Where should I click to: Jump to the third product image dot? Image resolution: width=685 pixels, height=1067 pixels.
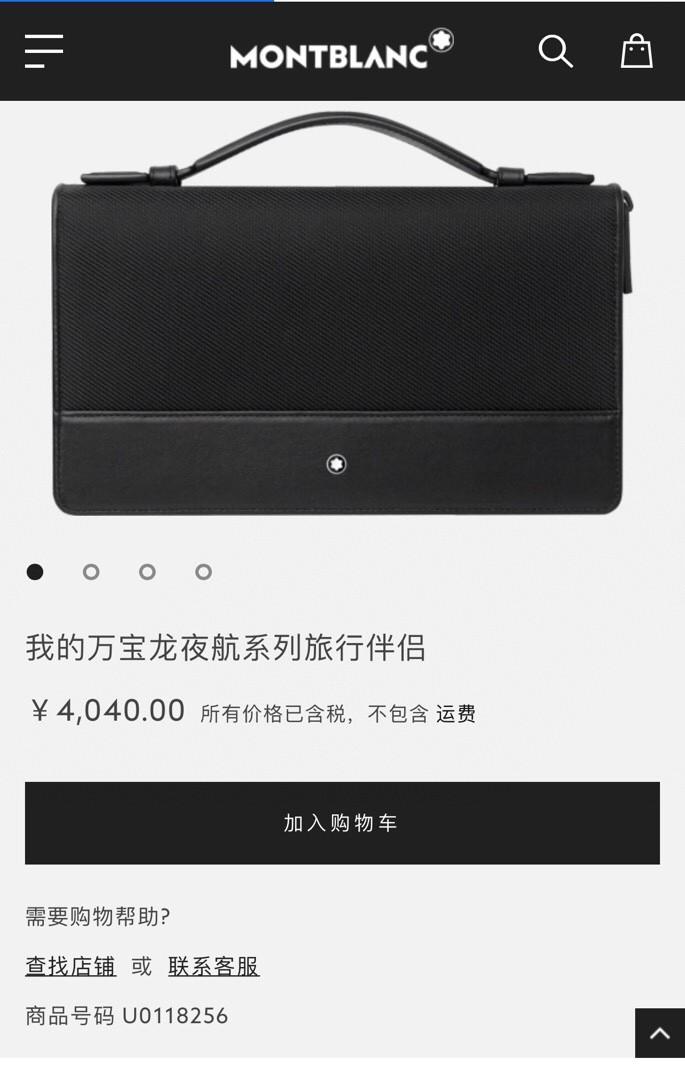[x=147, y=572]
